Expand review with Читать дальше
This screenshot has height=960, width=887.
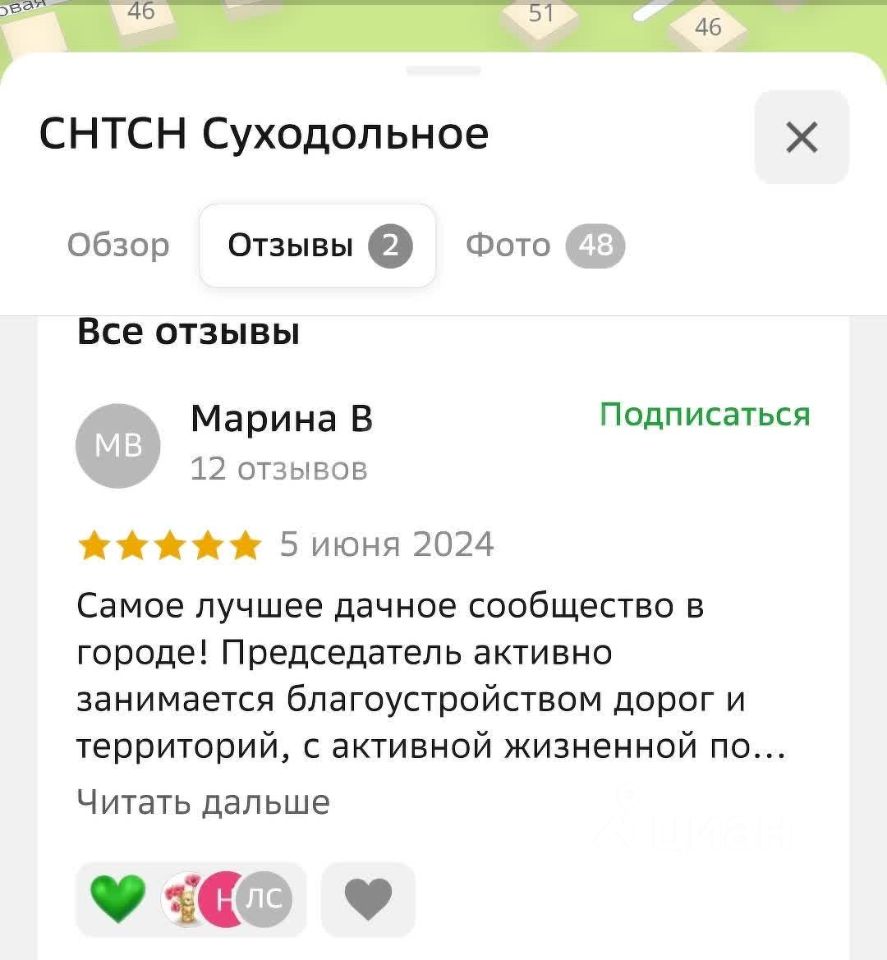pos(203,802)
